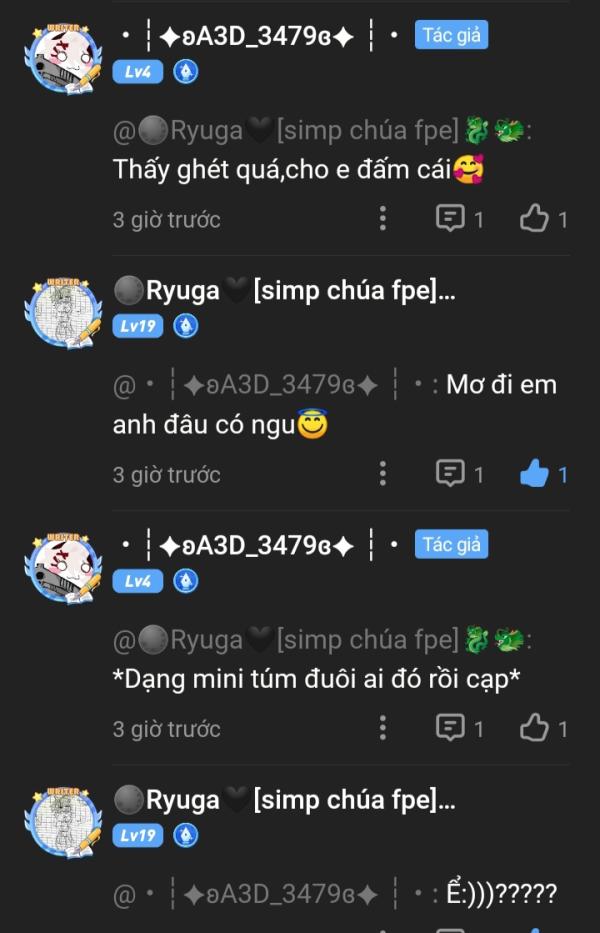Viewport: 600px width, 933px height.
Task: Like the 'Dạng mini túm đuôi ai đó' comment
Action: (x=535, y=728)
